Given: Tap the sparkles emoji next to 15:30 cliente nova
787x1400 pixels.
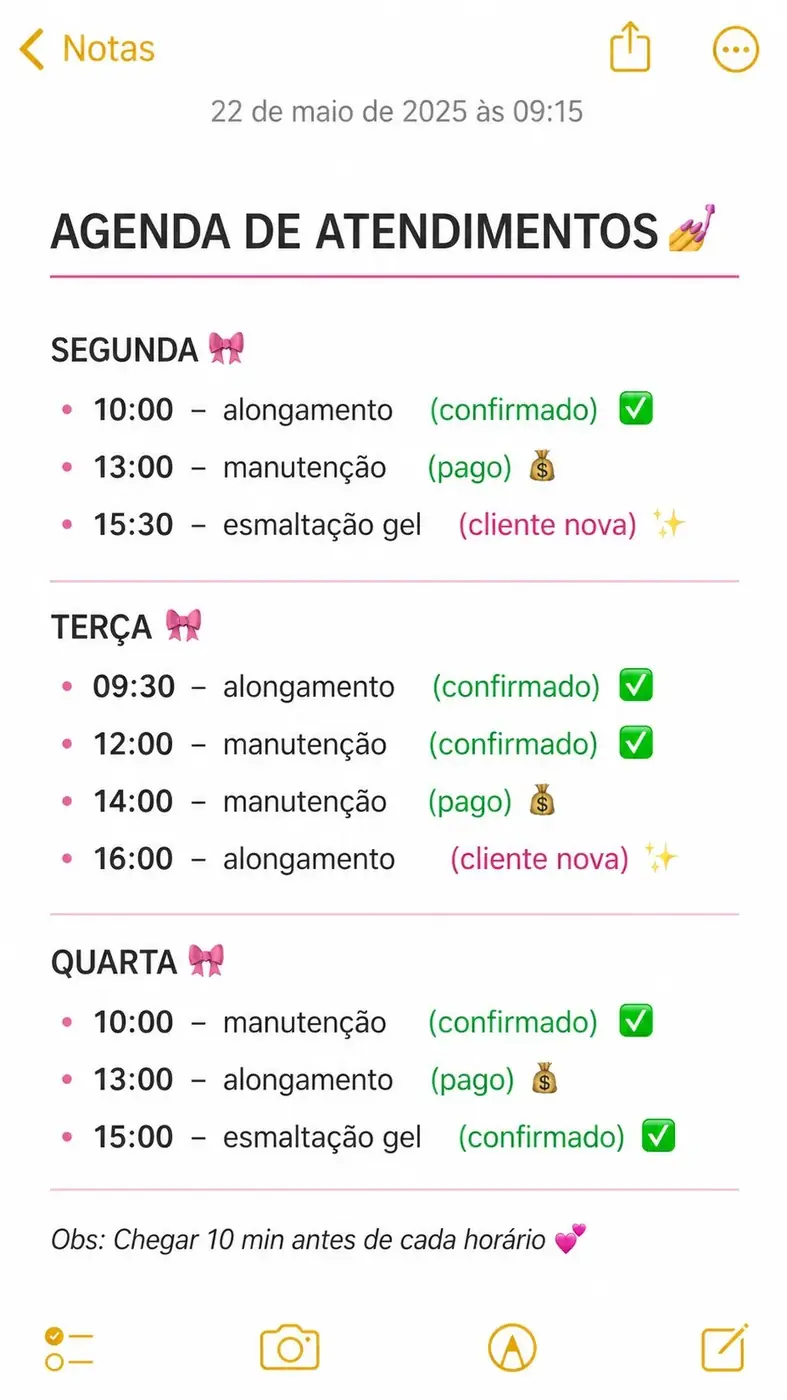Looking at the screenshot, I should click(671, 523).
